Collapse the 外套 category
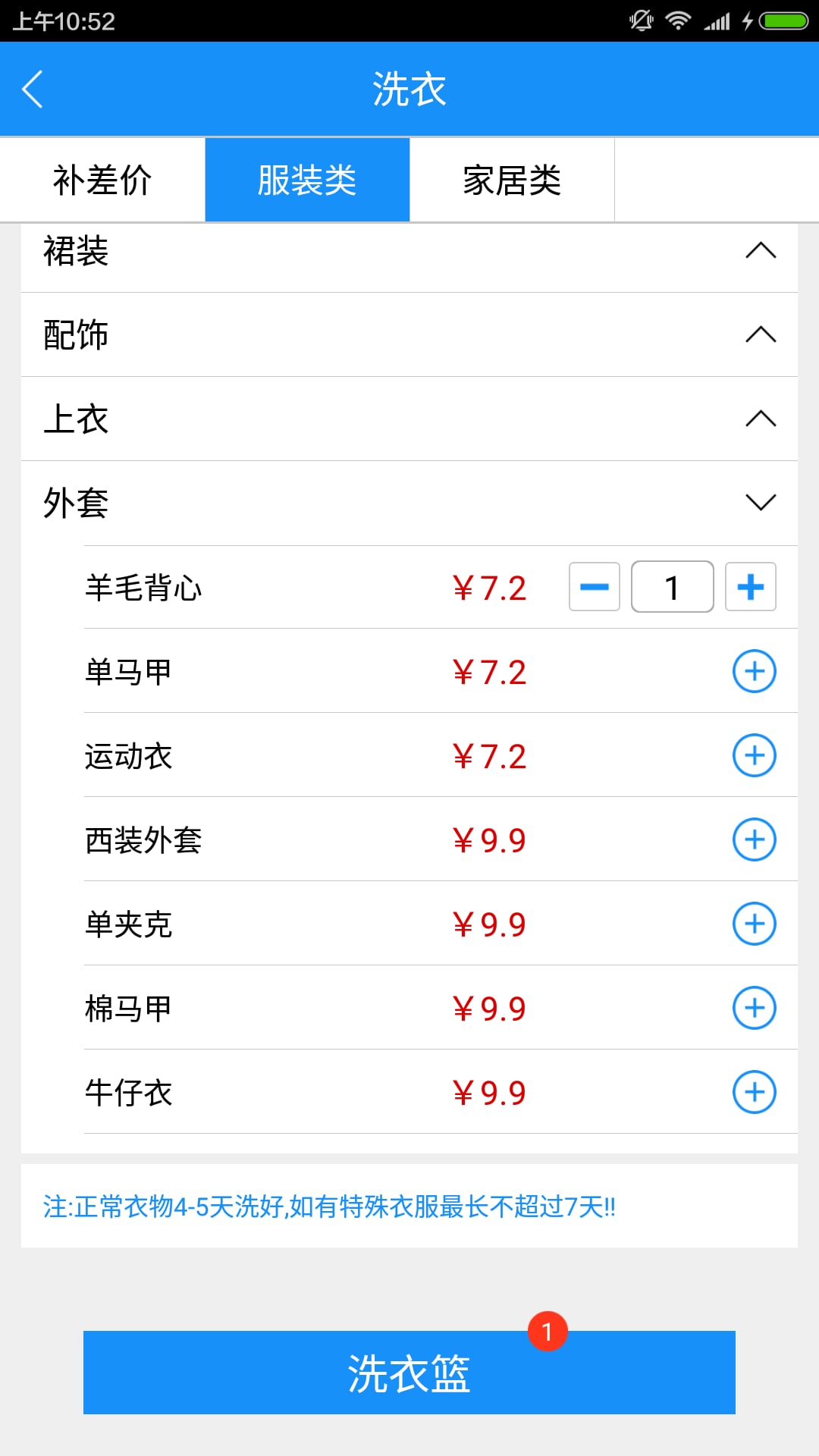 tap(409, 503)
